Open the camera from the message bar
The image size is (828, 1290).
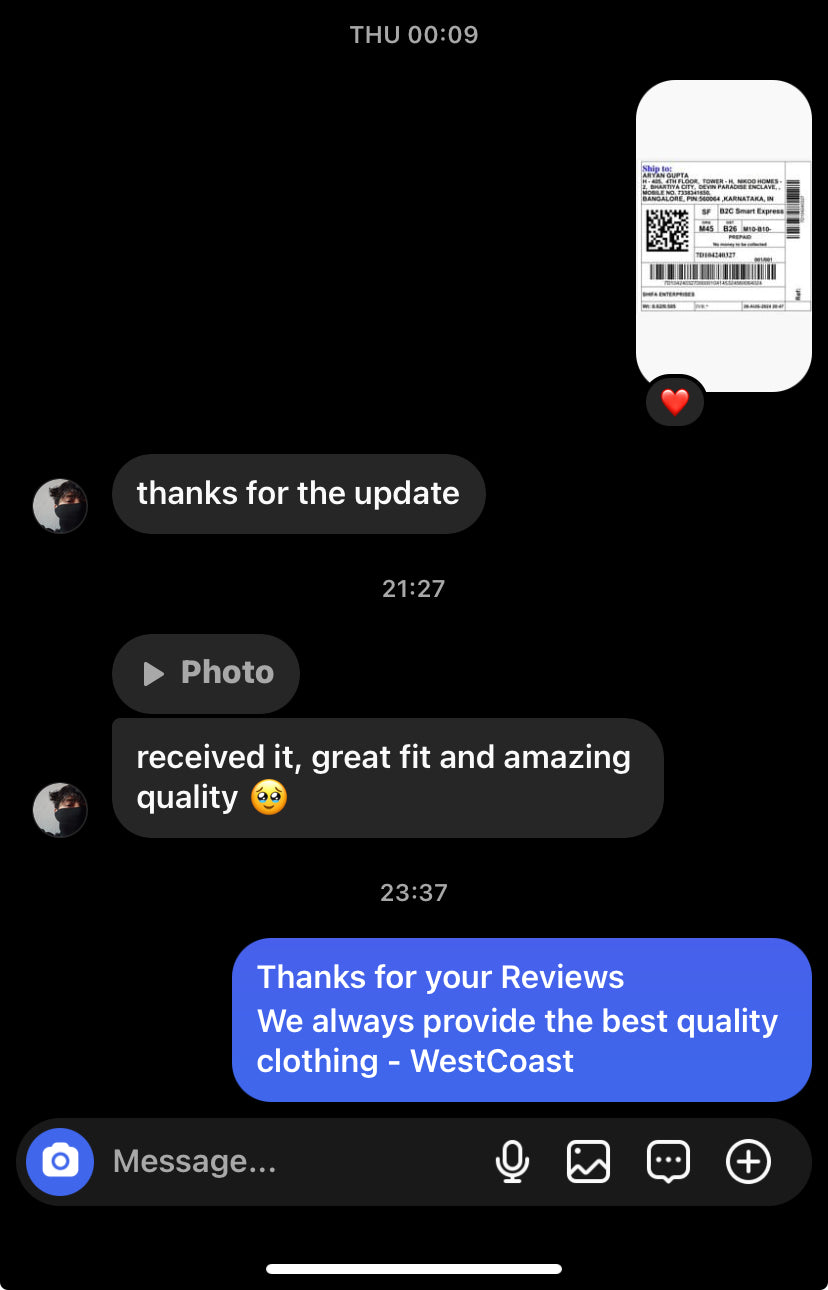pos(60,1161)
